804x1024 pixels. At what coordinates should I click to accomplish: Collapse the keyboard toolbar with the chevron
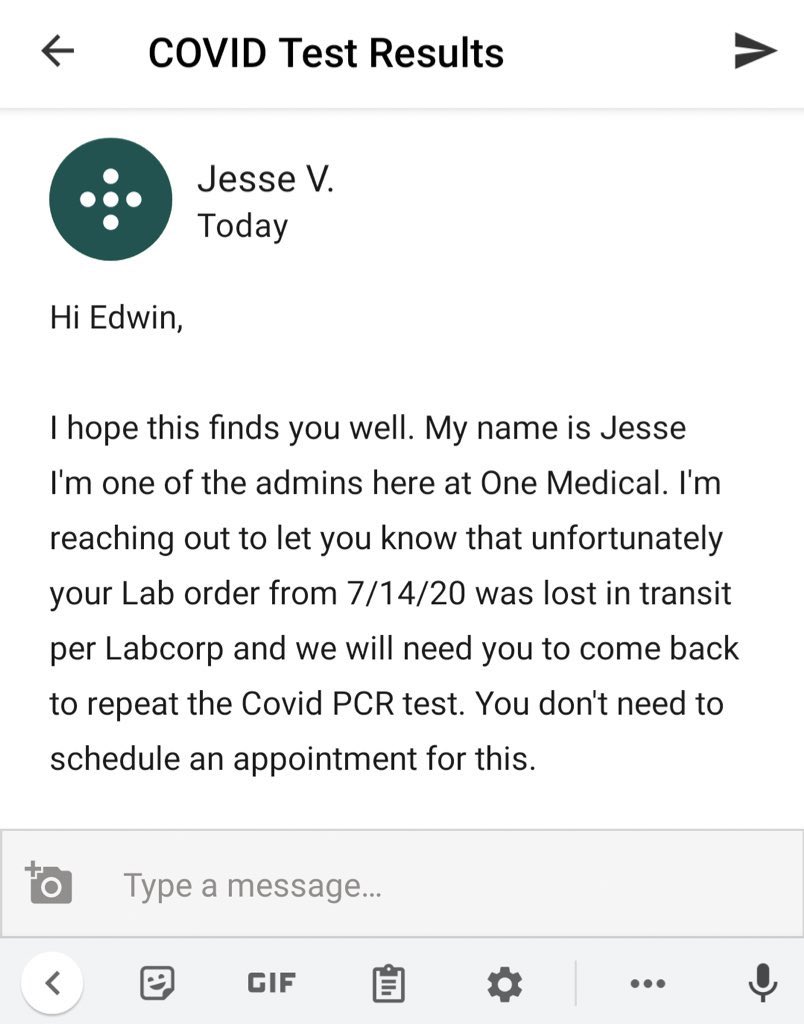(52, 984)
